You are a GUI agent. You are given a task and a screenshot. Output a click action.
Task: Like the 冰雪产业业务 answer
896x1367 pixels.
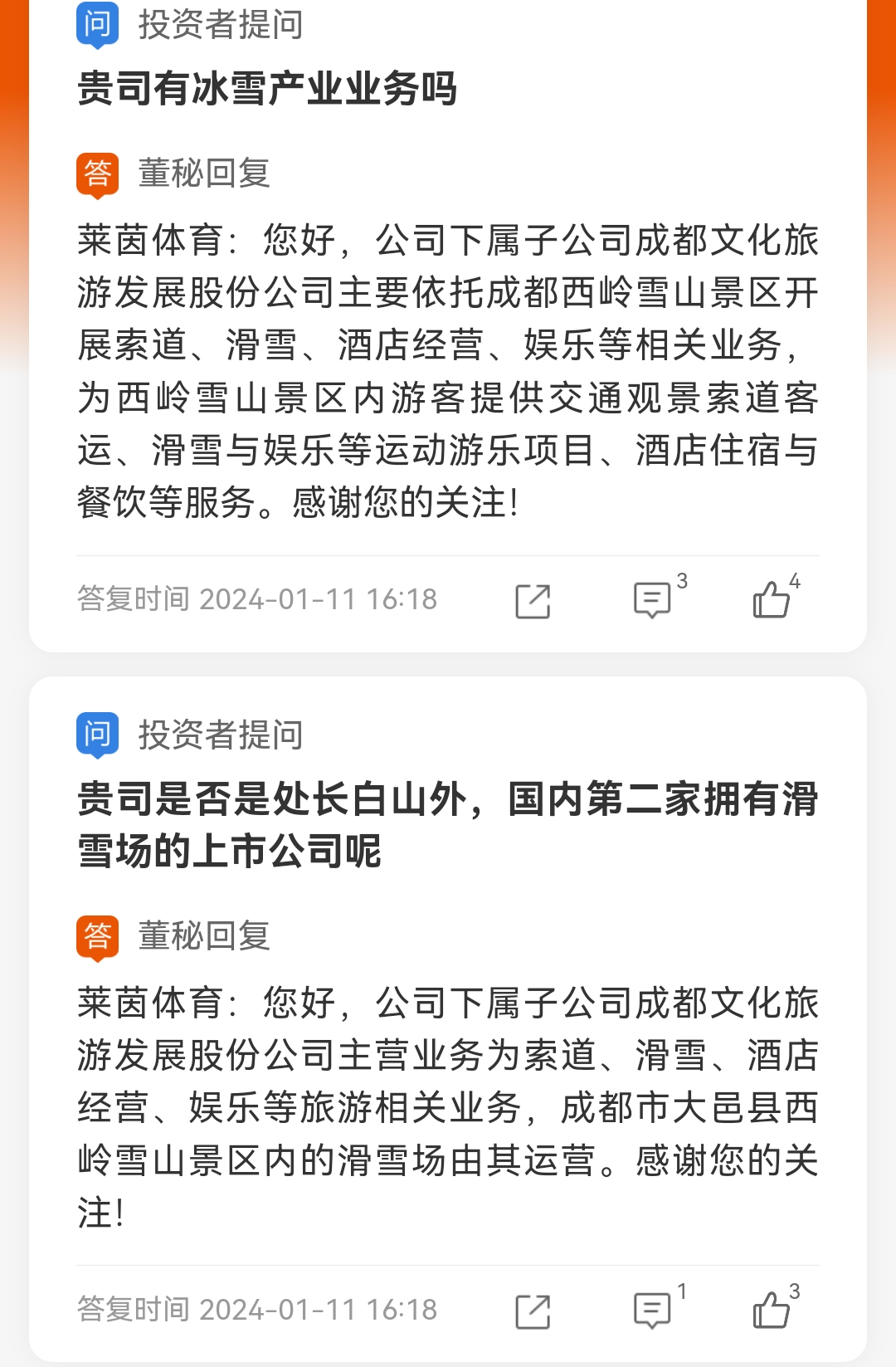pos(771,599)
